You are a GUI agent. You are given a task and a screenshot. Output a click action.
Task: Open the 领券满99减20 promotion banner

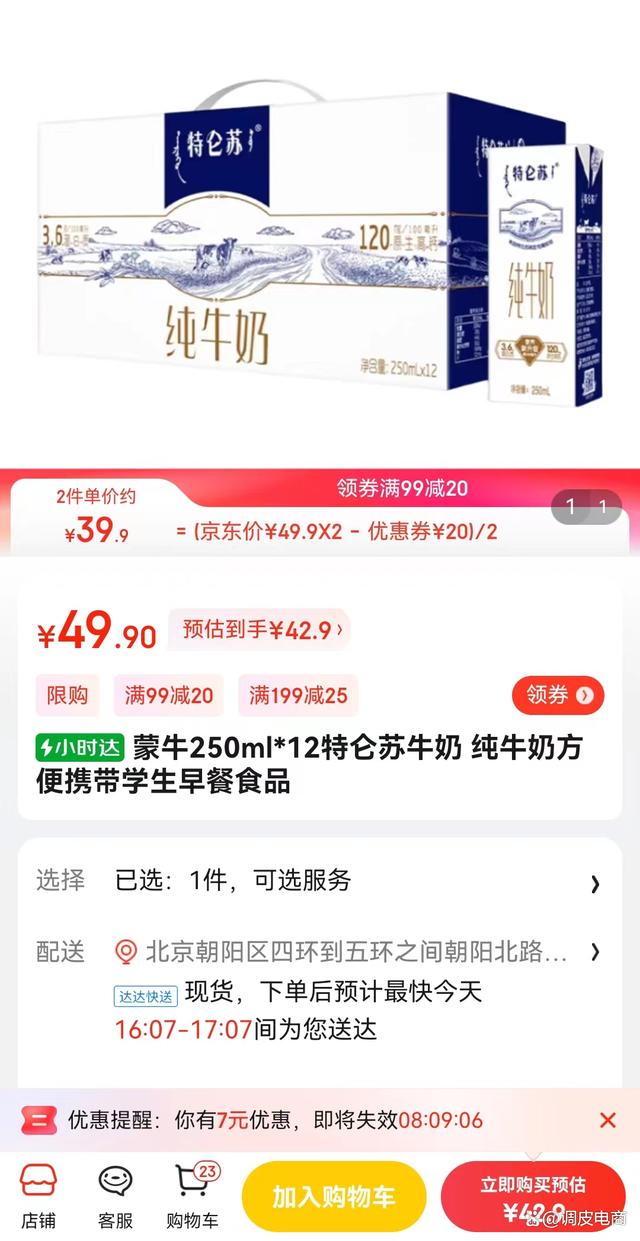[402, 489]
